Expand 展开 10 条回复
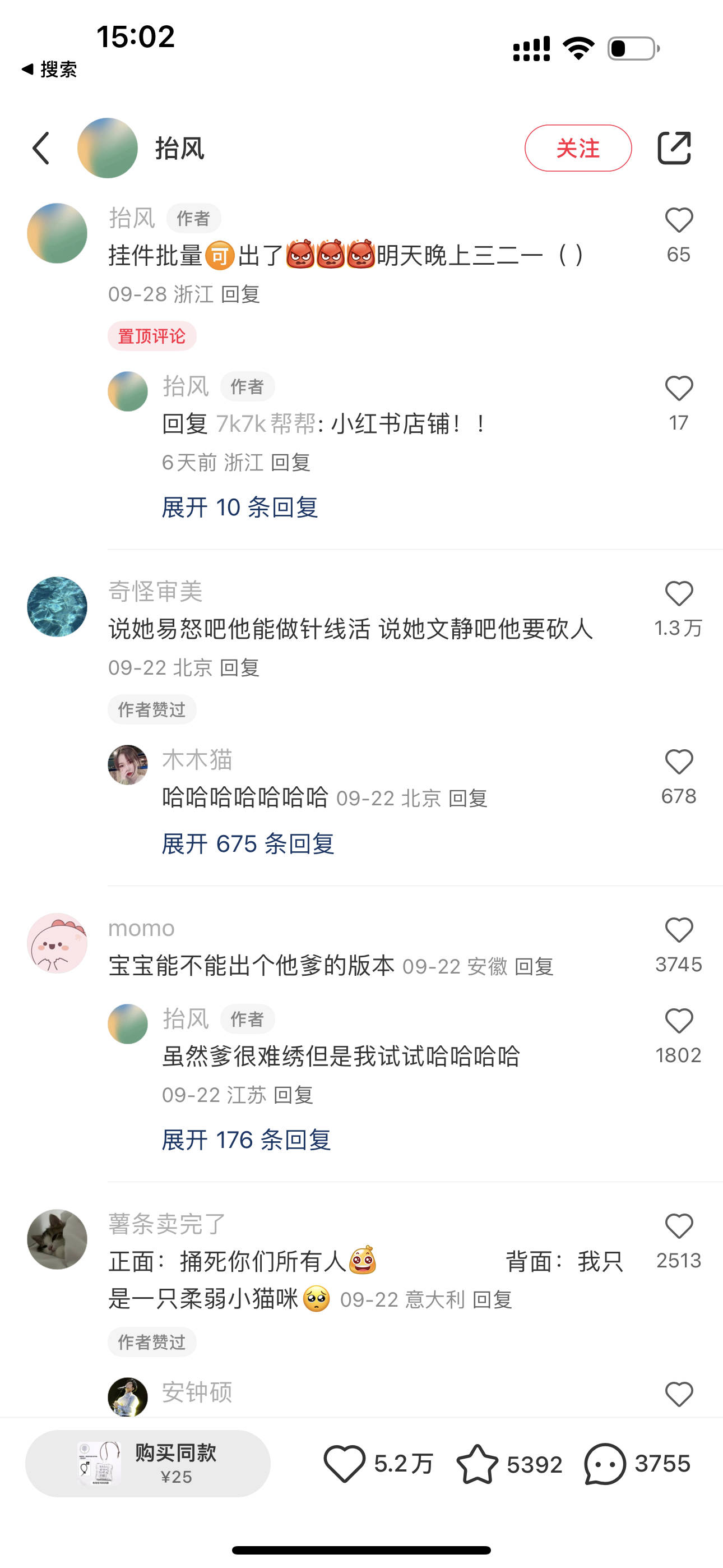This screenshot has height=1568, width=723. [x=240, y=507]
